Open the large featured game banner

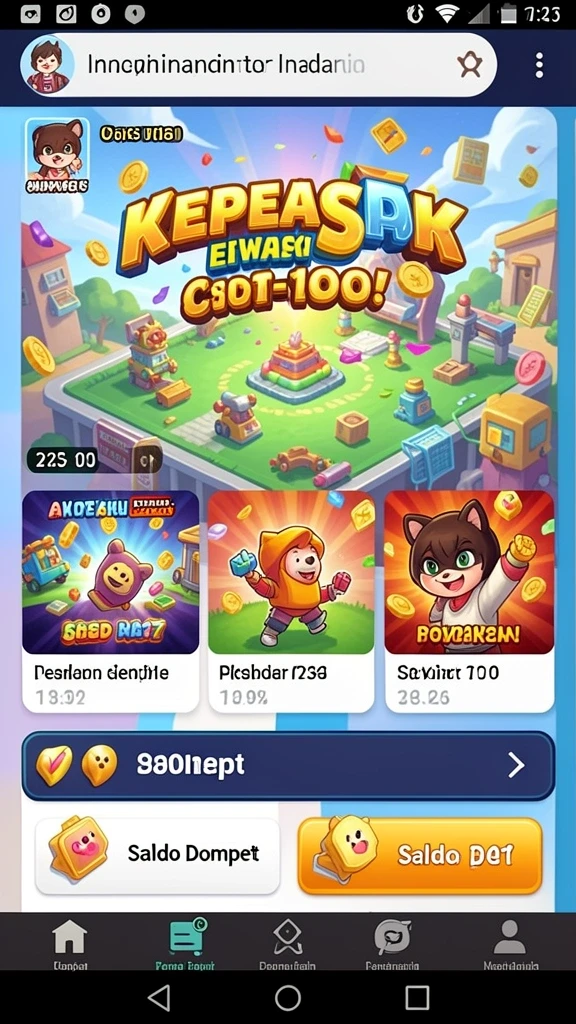click(289, 298)
